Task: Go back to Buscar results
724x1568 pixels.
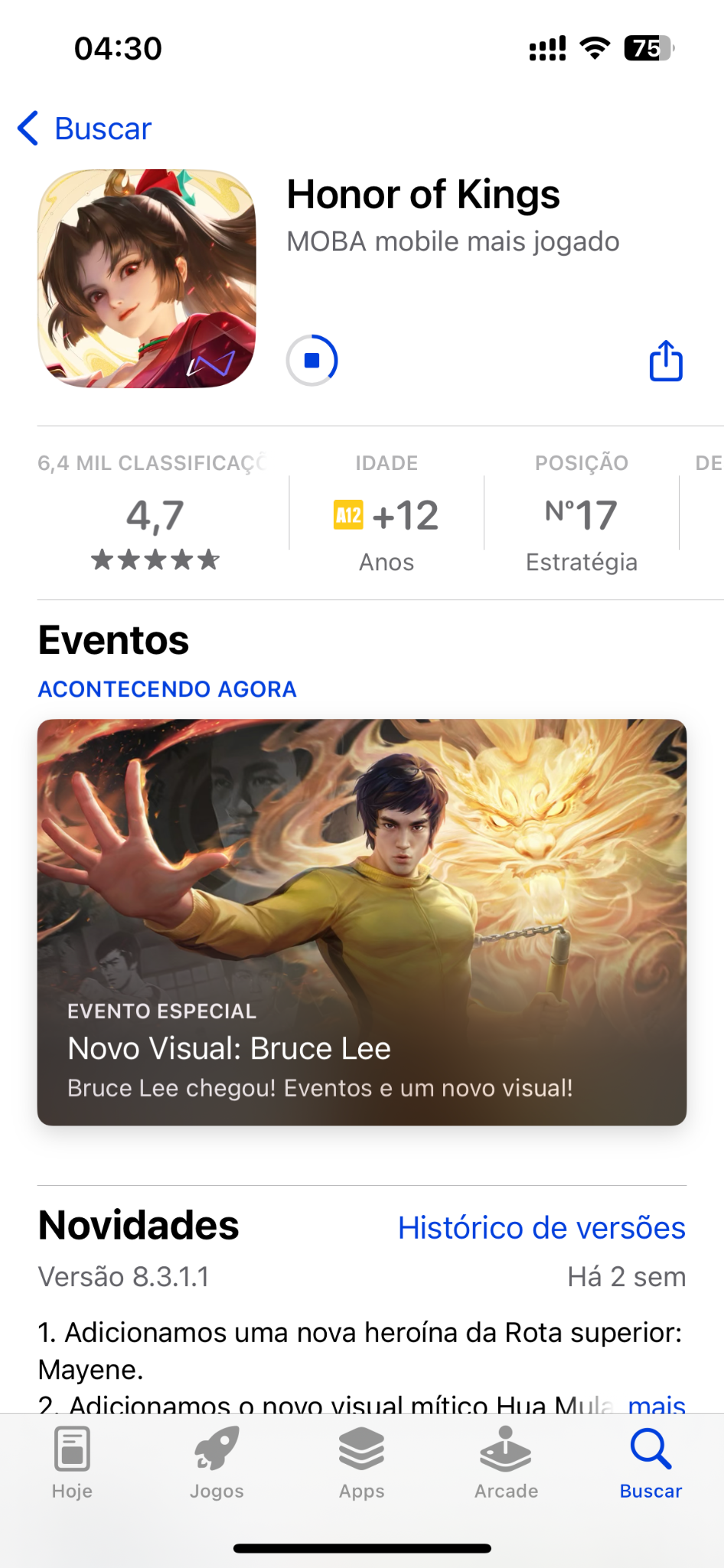Action: [86, 129]
